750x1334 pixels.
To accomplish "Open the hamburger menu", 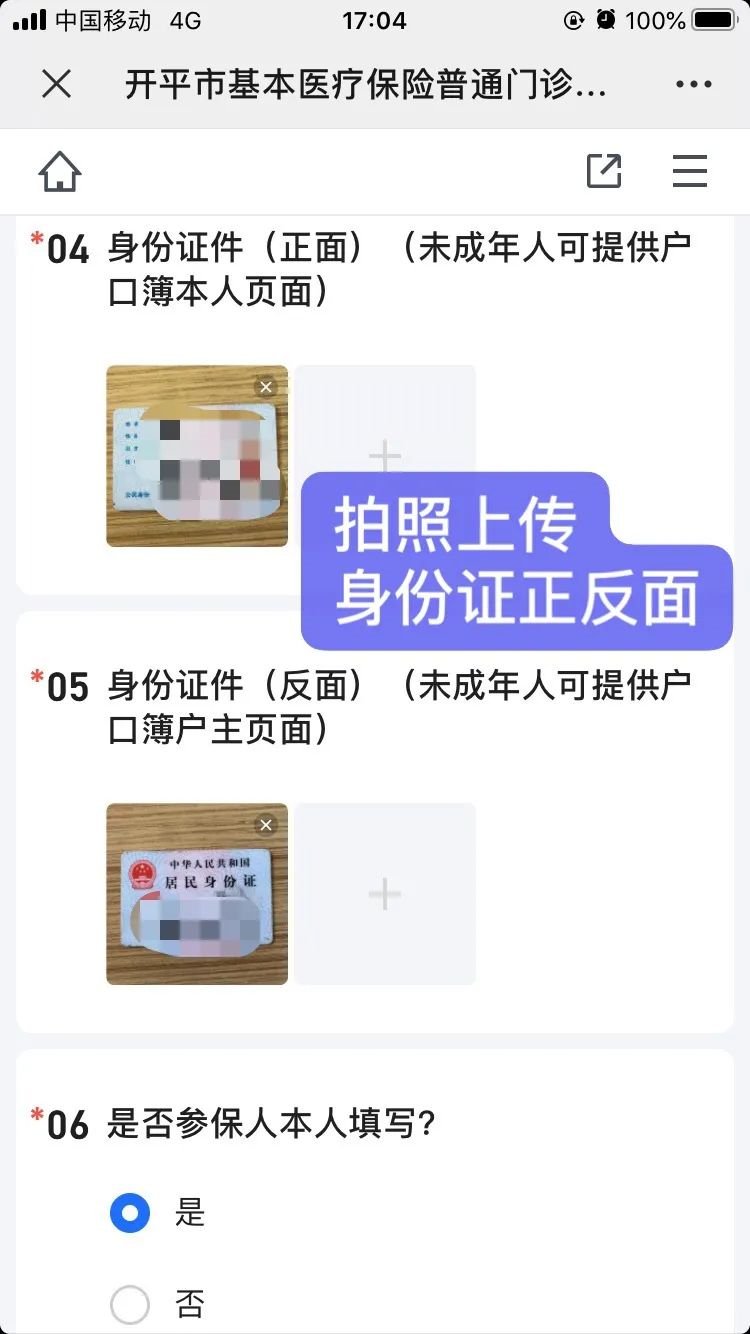I will click(x=690, y=172).
